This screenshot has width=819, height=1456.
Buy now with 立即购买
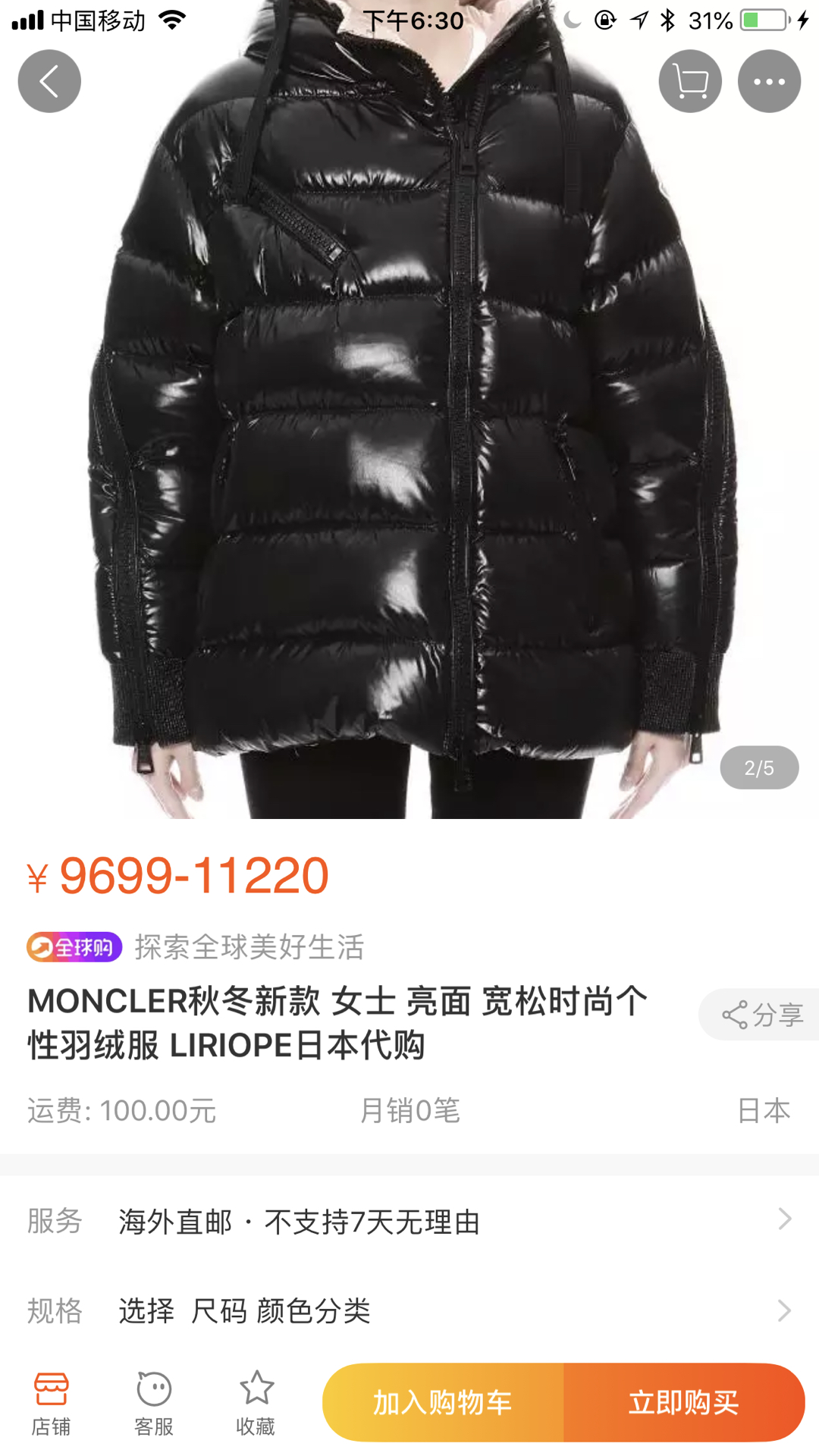[x=683, y=1403]
